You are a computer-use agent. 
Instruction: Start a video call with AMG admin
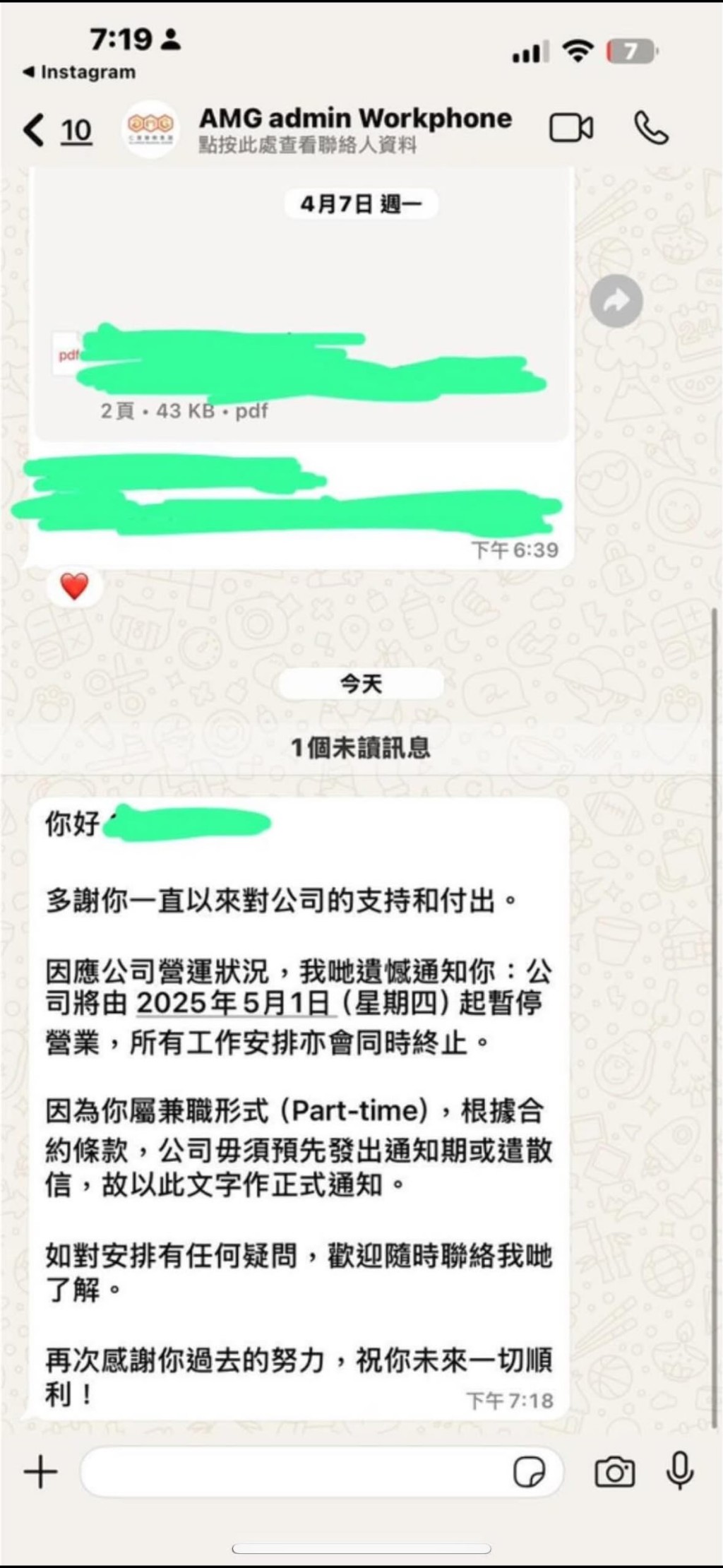pyautogui.click(x=571, y=129)
